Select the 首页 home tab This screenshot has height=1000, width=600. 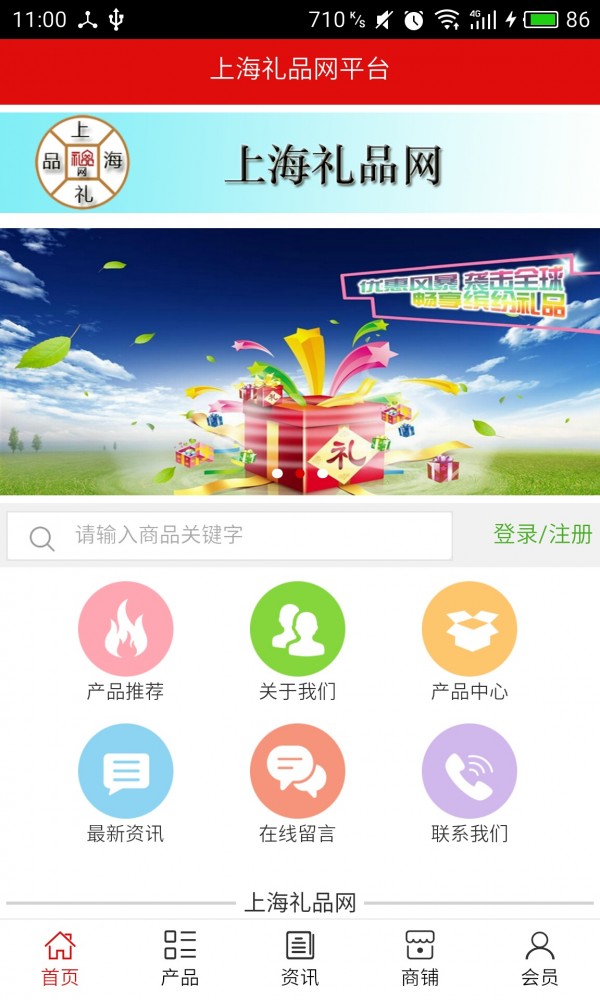[x=60, y=958]
